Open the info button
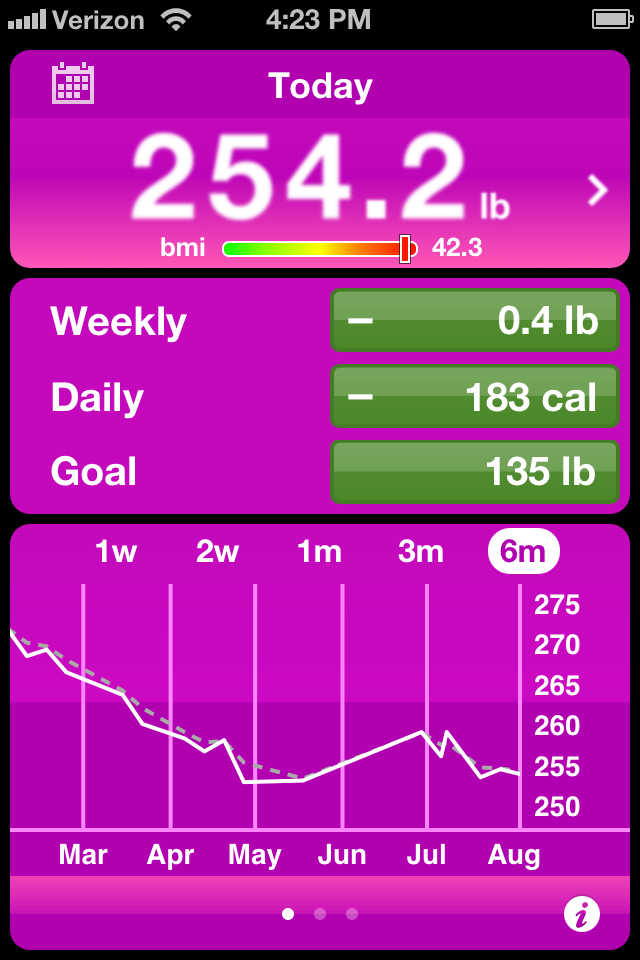This screenshot has height=960, width=640. 582,913
